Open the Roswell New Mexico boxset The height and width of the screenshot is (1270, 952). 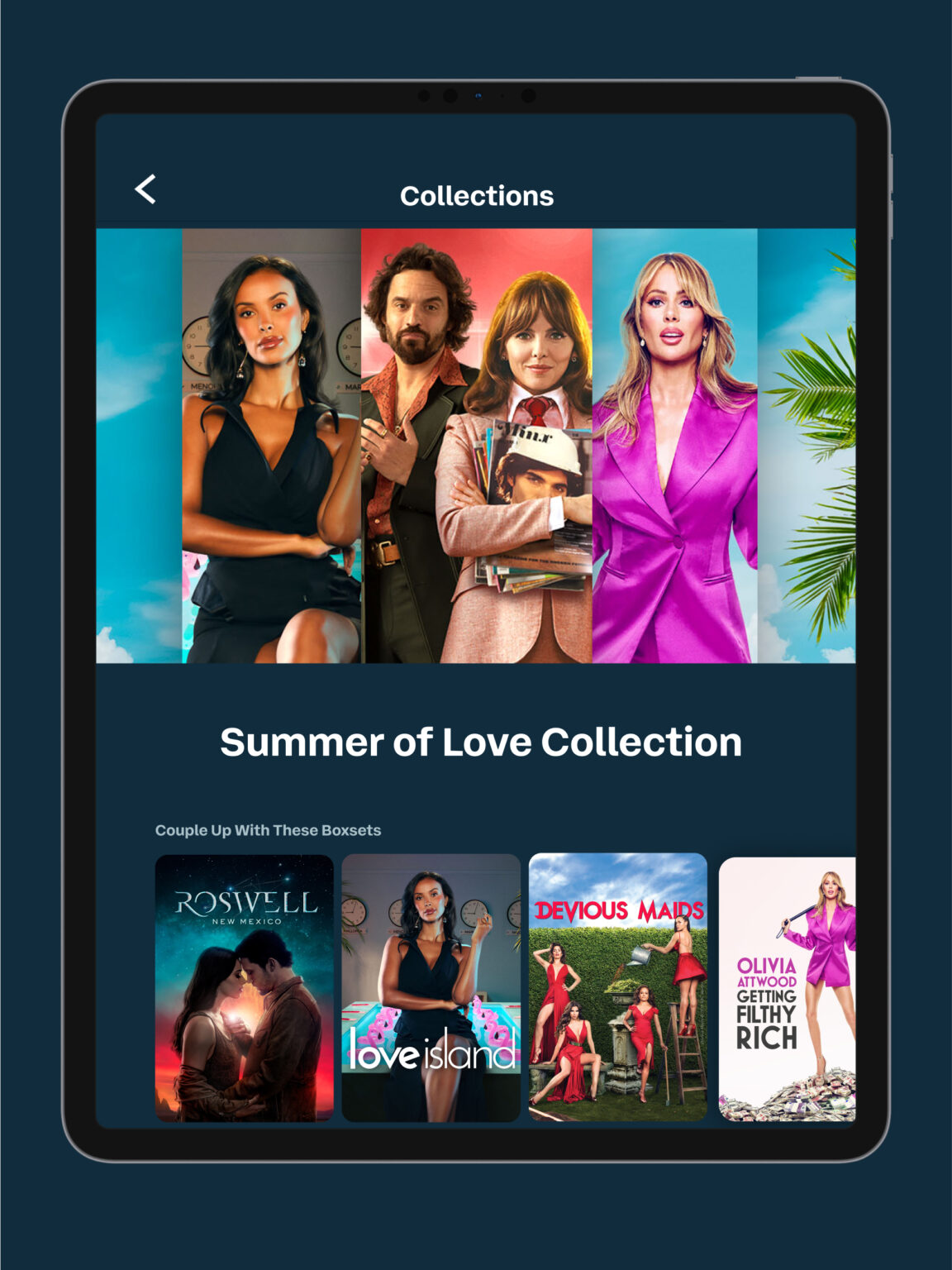click(x=242, y=988)
